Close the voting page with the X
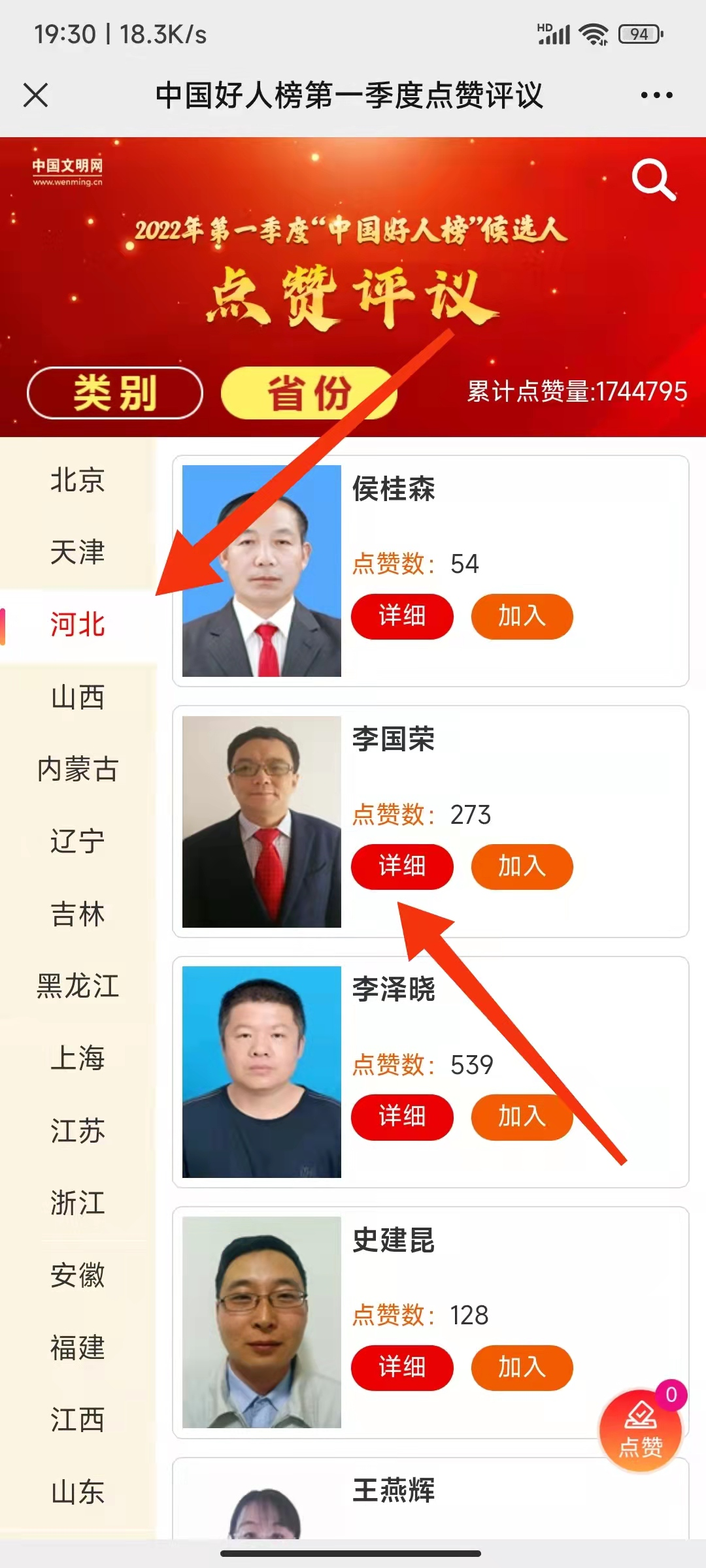Viewport: 706px width, 1568px height. (36, 95)
